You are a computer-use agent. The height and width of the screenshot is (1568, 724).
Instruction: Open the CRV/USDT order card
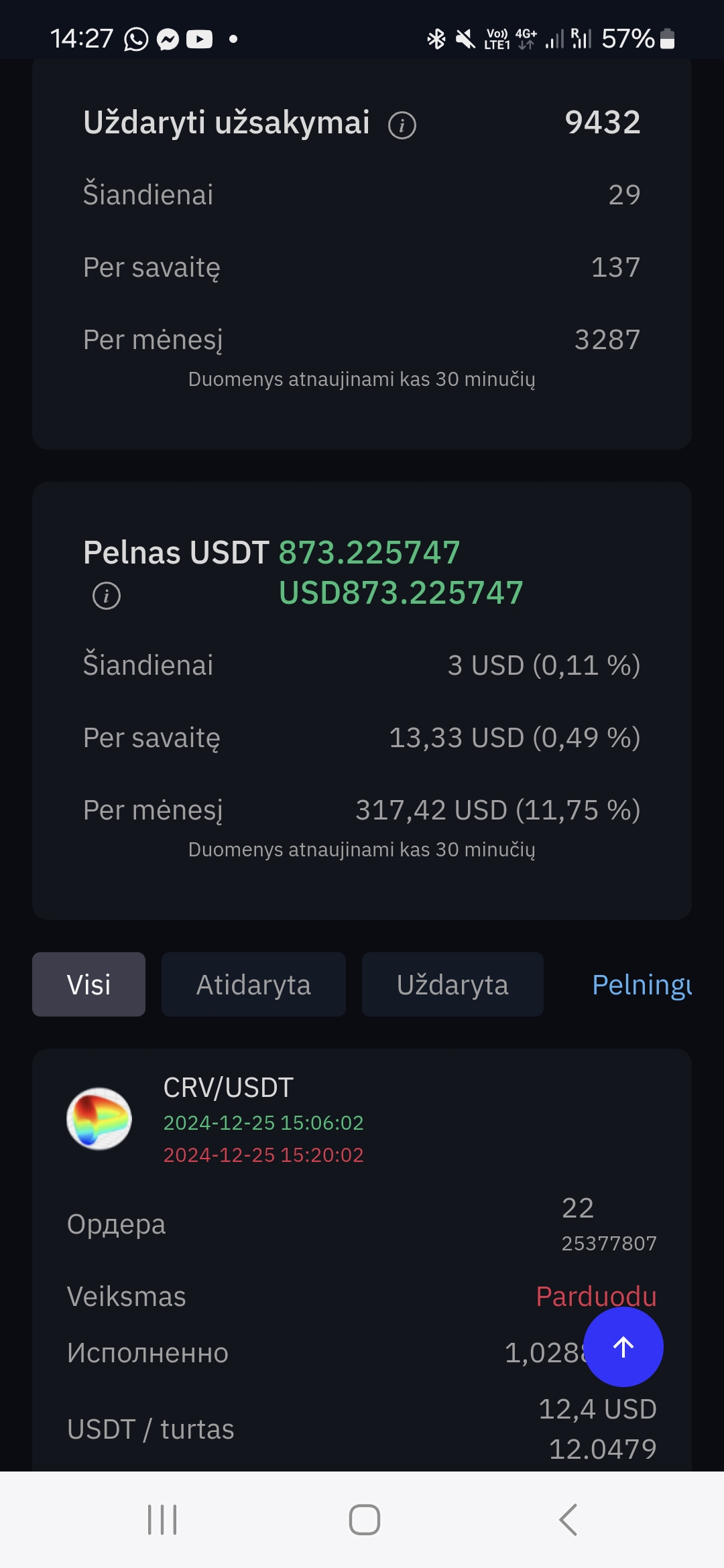(x=362, y=1260)
